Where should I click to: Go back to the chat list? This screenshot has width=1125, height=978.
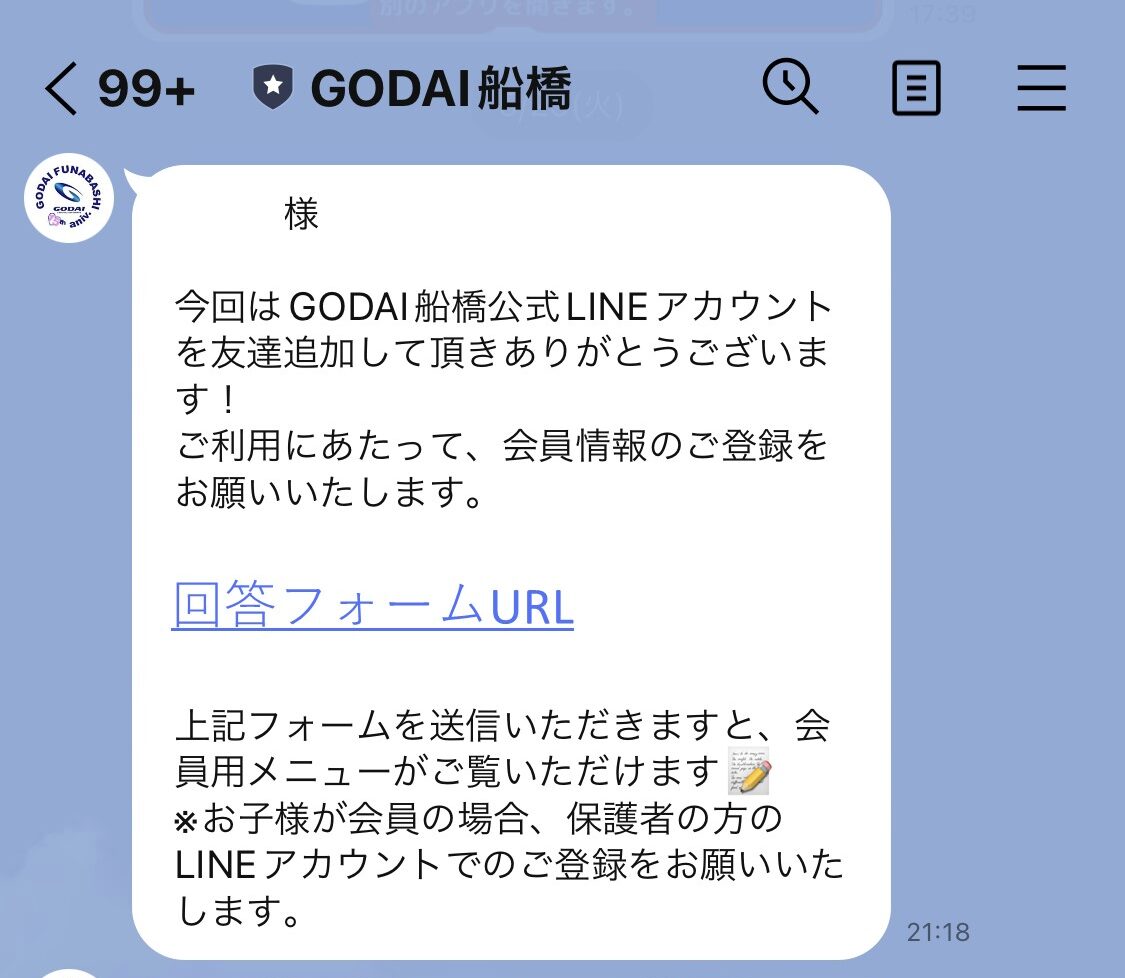click(x=62, y=90)
